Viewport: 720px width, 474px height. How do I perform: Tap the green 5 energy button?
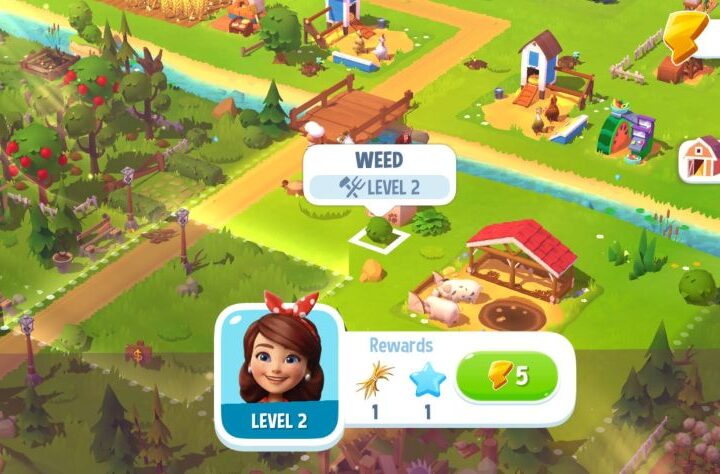507,377
